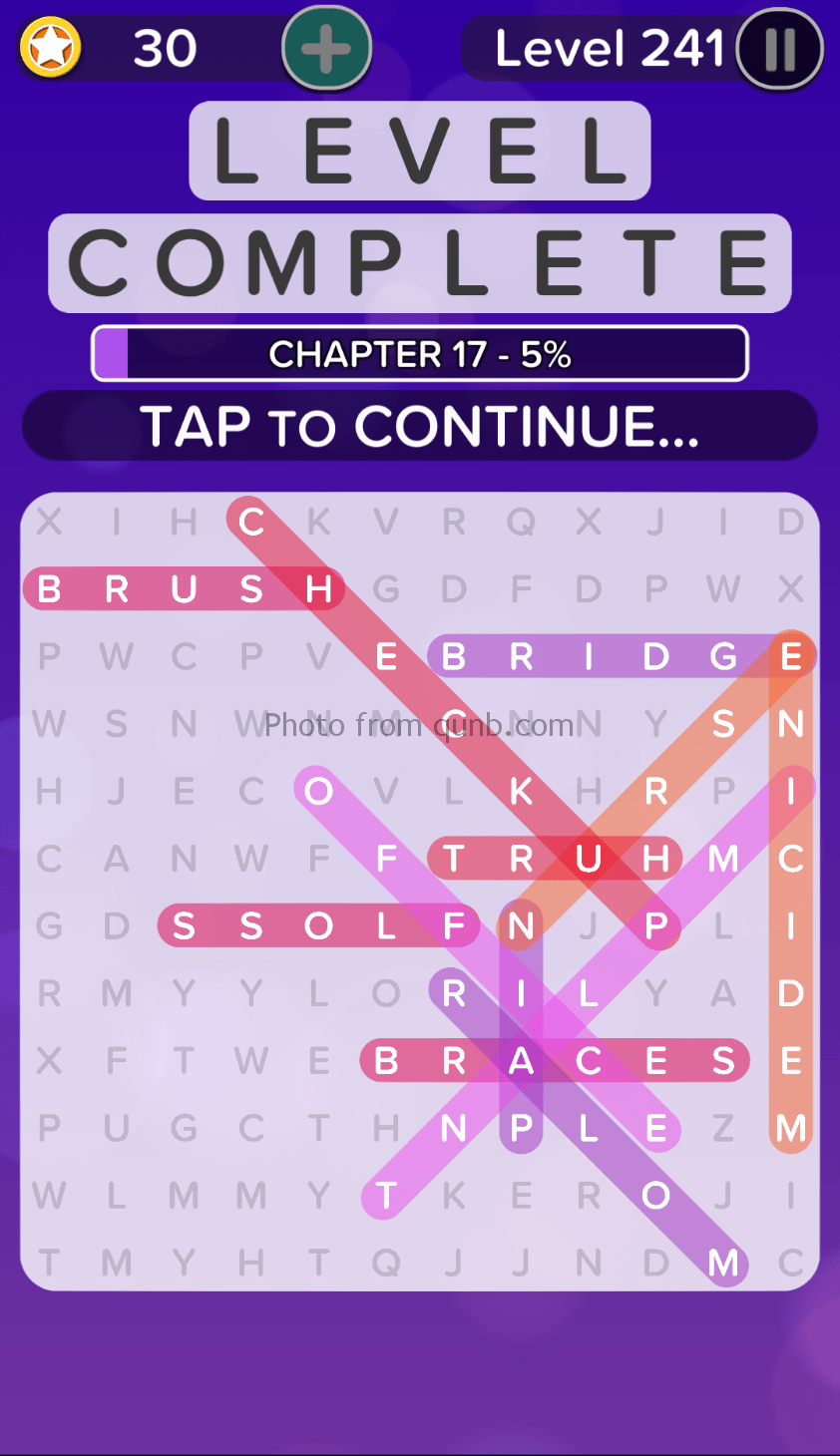Tap the plus button to add coins
This screenshot has width=840, height=1456.
click(x=326, y=48)
